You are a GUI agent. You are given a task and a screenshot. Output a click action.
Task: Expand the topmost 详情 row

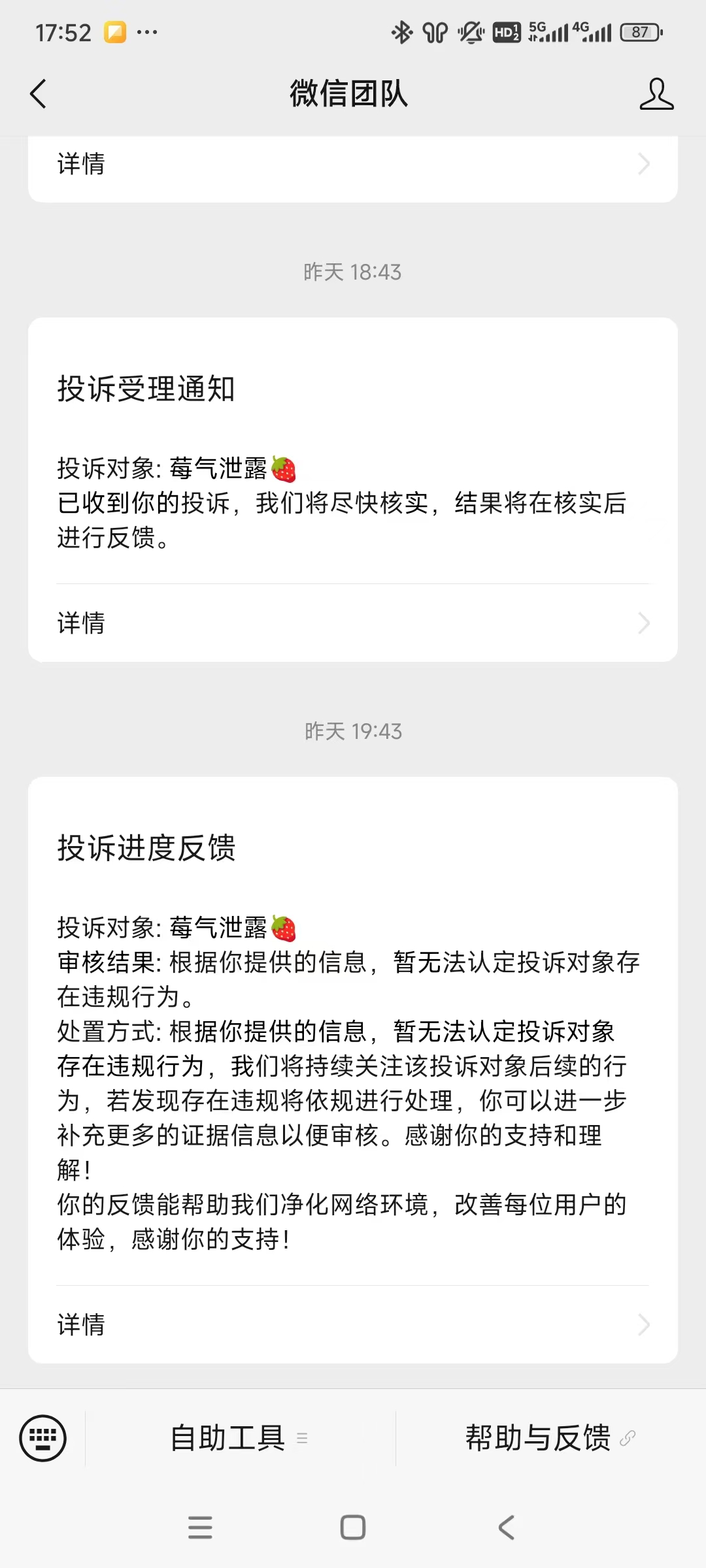click(353, 164)
